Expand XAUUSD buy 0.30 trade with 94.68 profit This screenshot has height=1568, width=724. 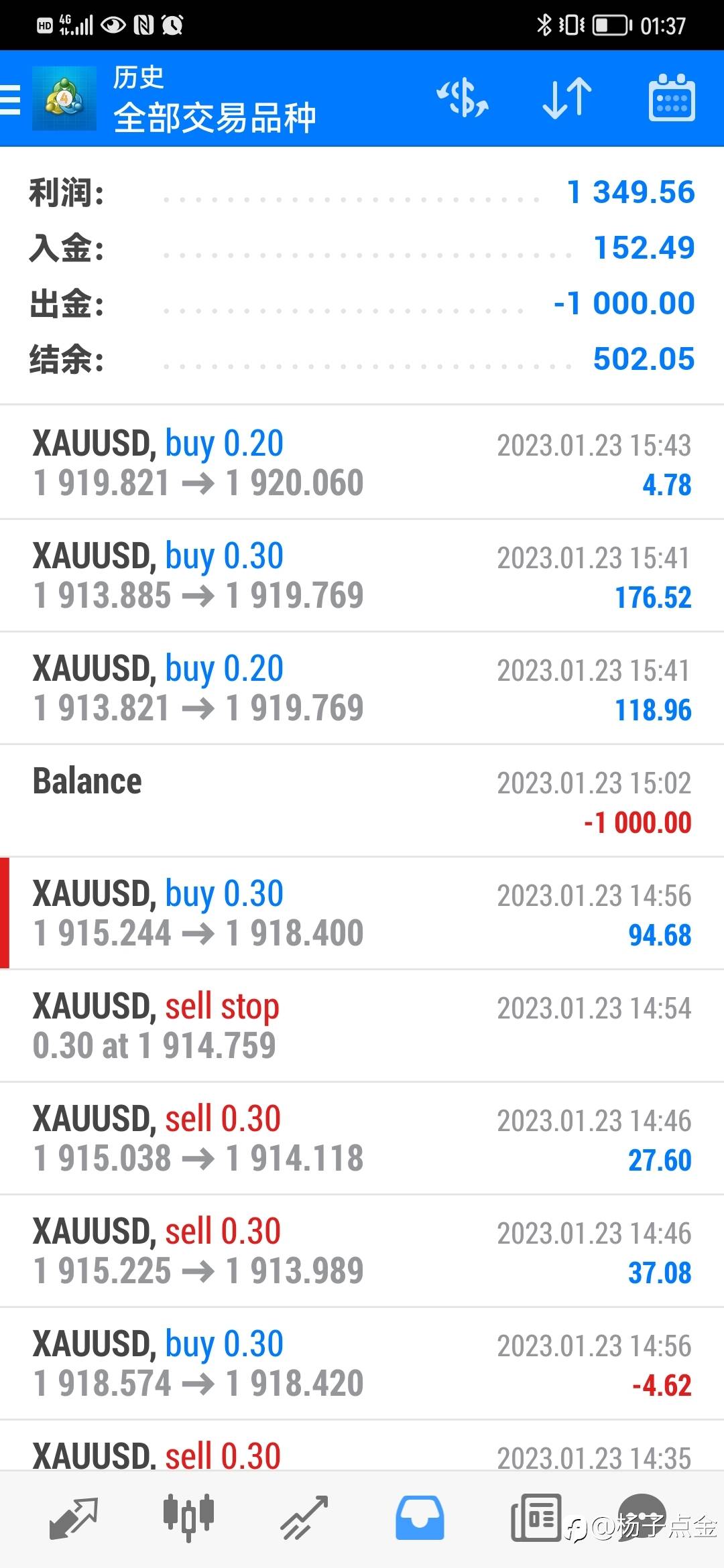pyautogui.click(x=362, y=913)
